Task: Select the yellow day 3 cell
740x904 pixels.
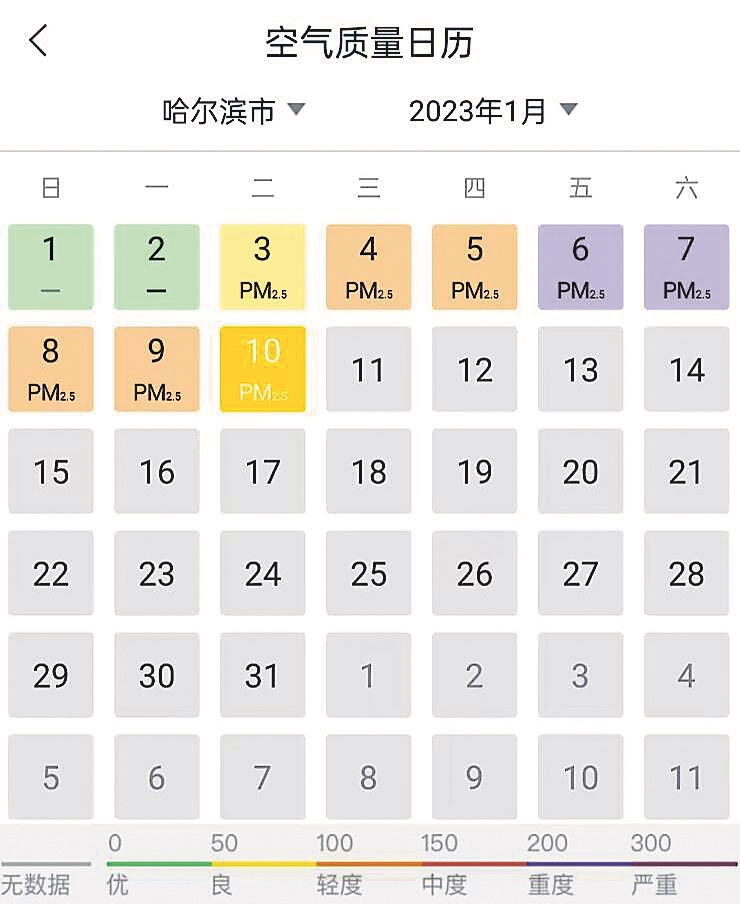Action: coord(263,267)
